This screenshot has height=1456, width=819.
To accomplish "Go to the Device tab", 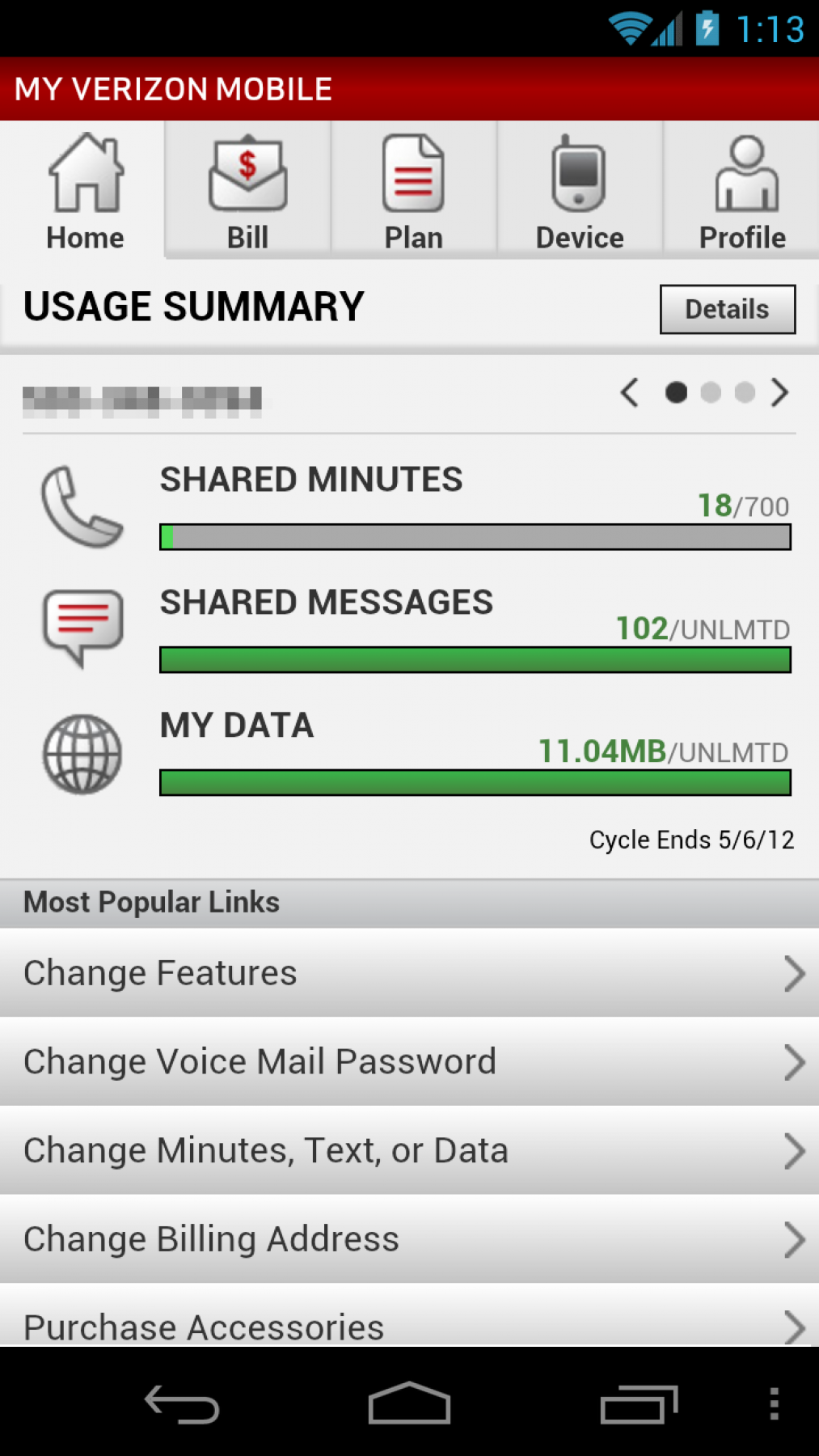I will click(x=579, y=192).
